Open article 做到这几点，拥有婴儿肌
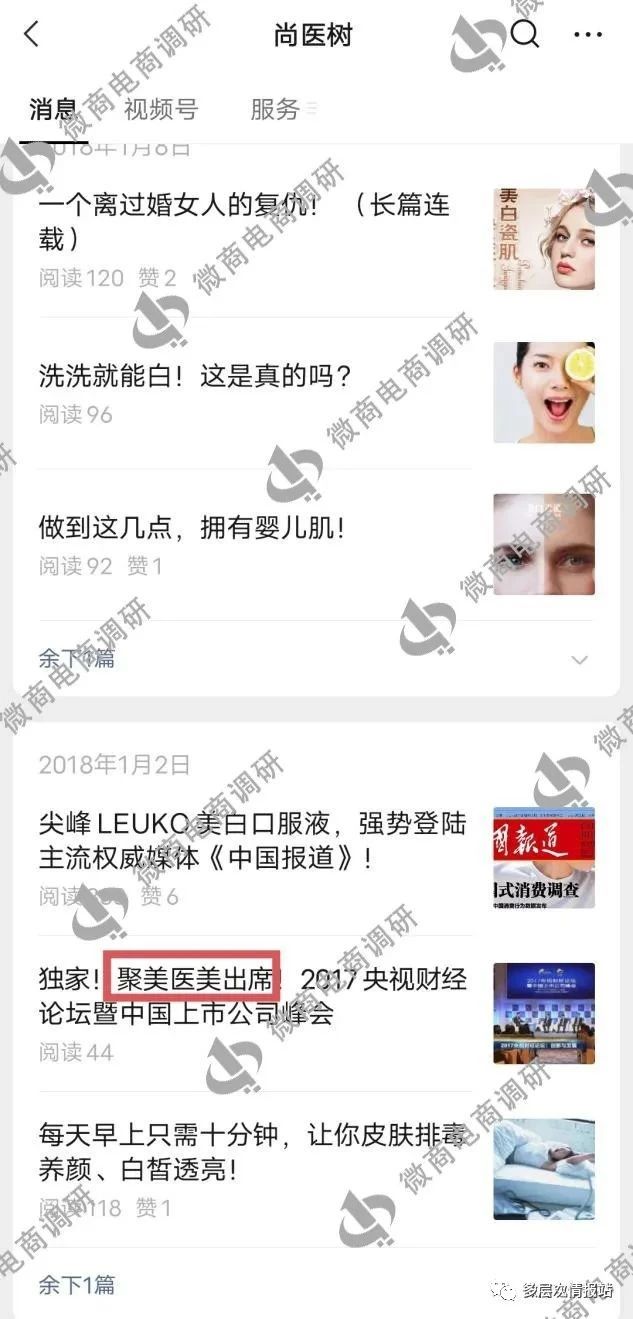The image size is (633, 1319). click(x=192, y=528)
